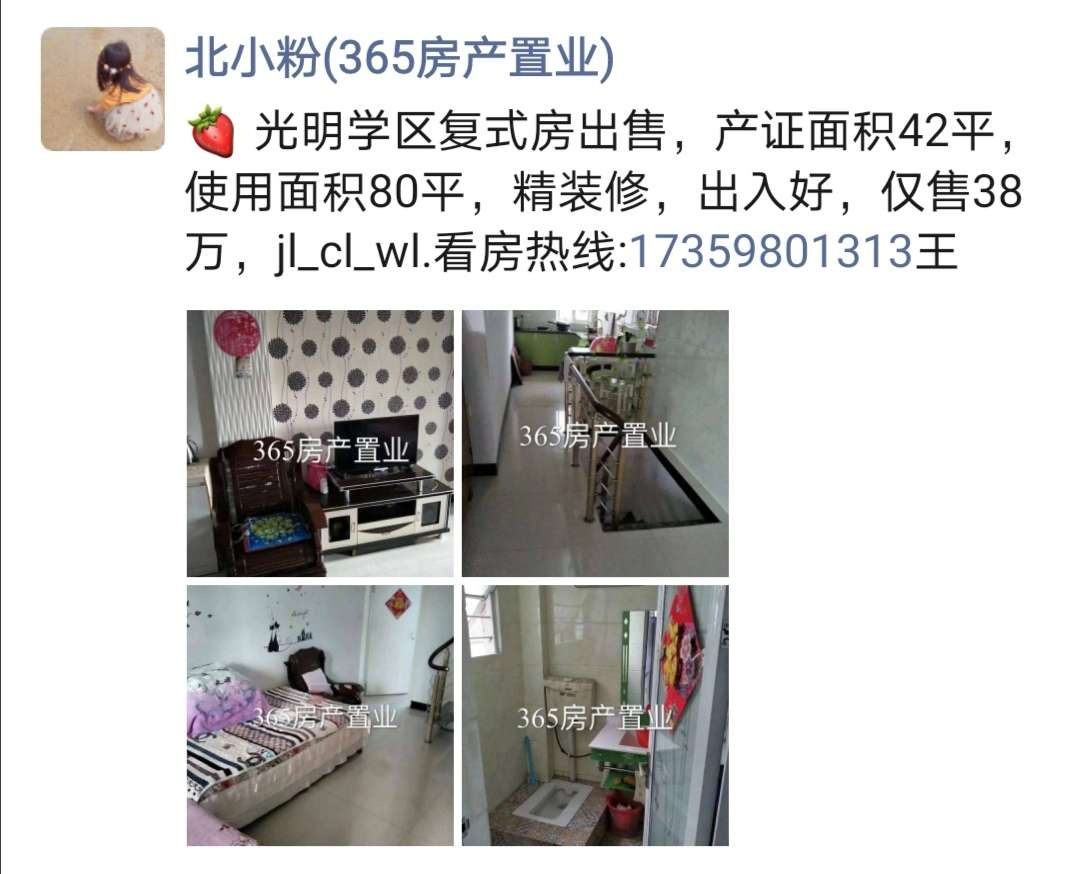This screenshot has width=1080, height=874.
Task: Open the living room TV photo
Action: (320, 443)
